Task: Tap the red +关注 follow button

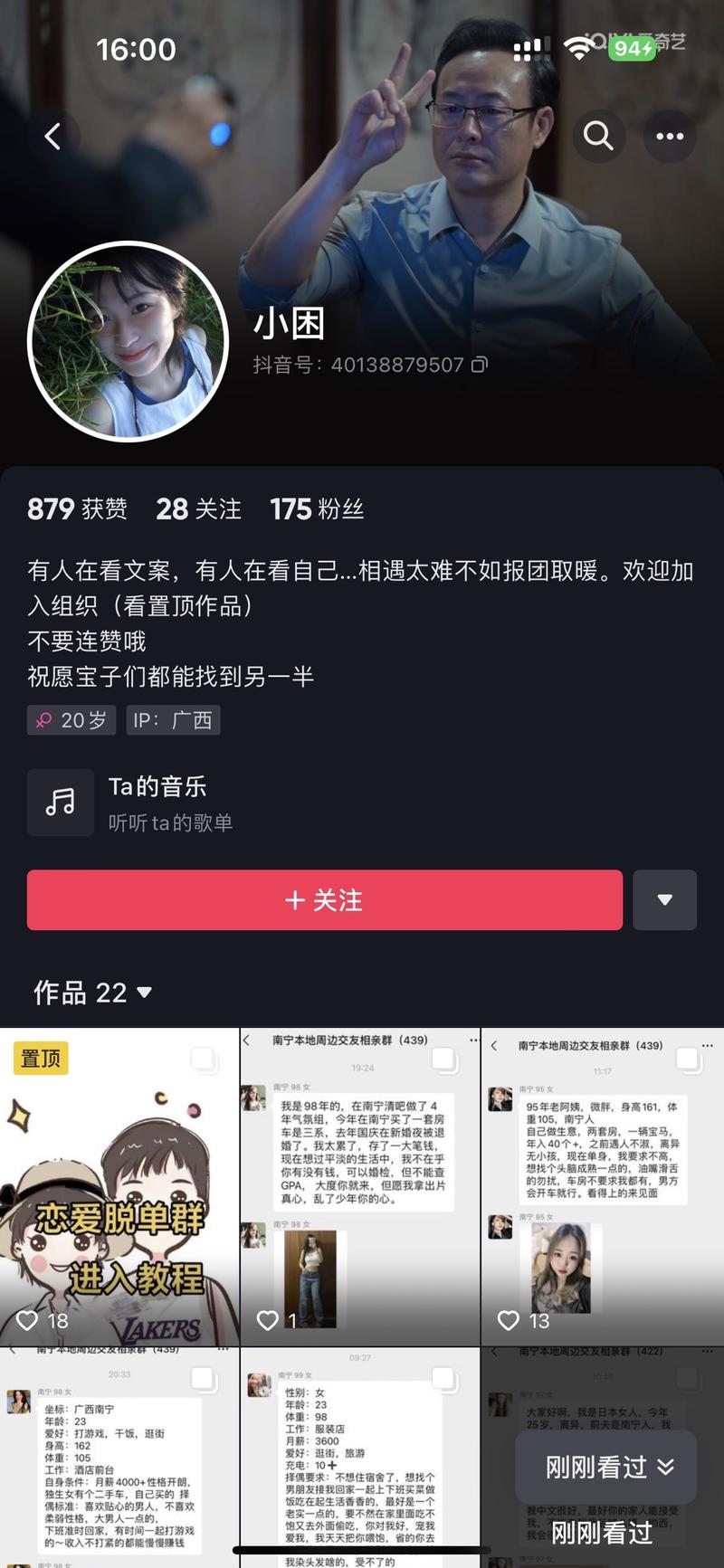Action: pyautogui.click(x=324, y=899)
